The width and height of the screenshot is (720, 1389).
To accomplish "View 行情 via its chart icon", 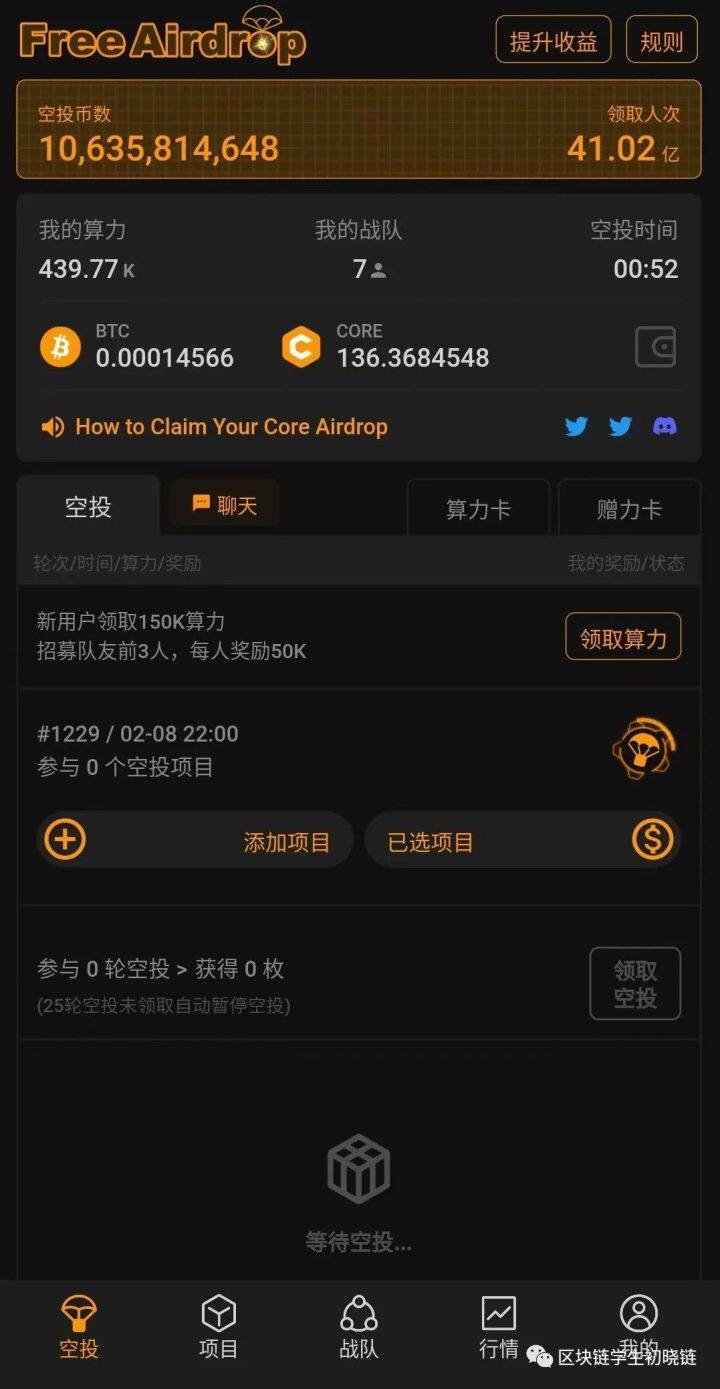I will (499, 1311).
